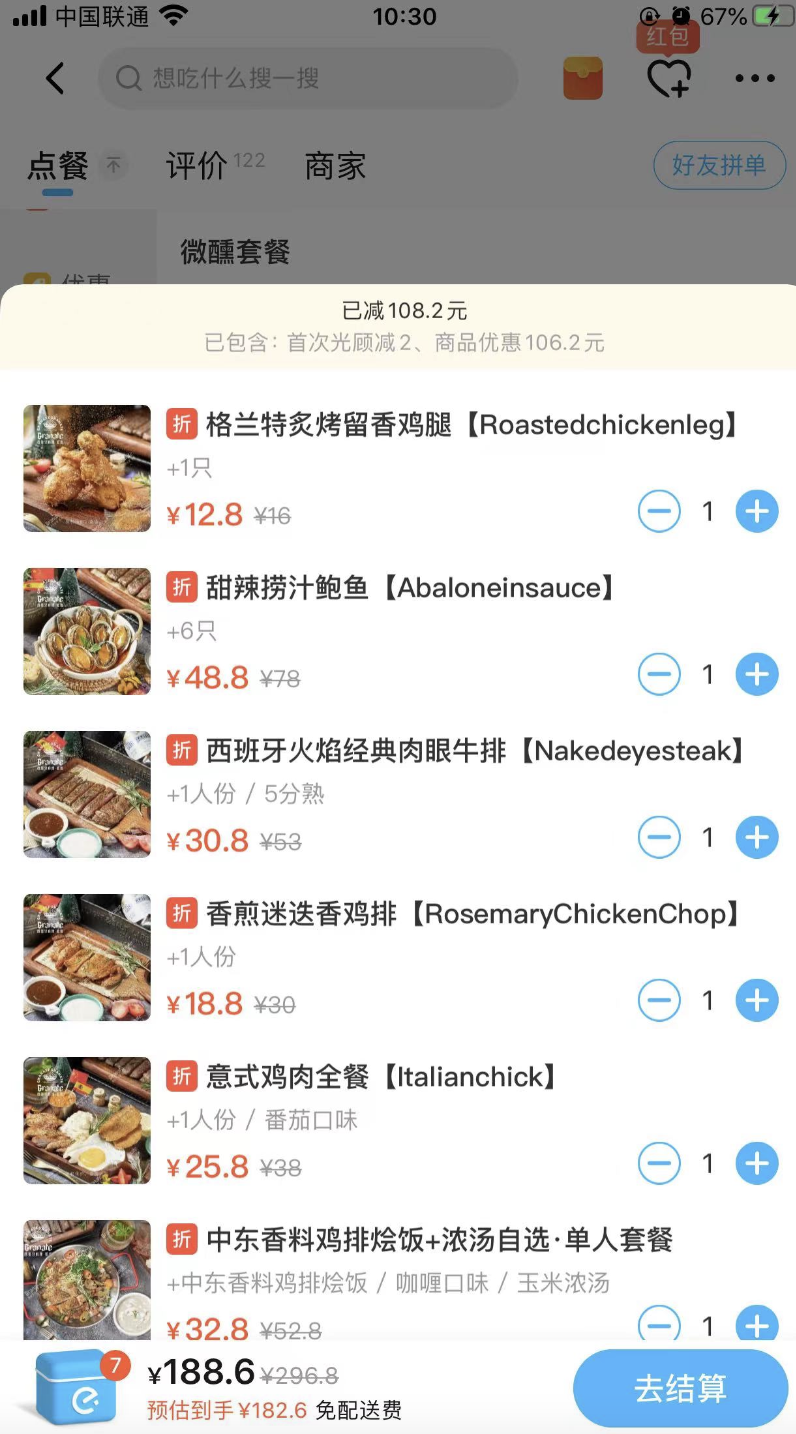Add one more 格兰特炙烤留香鸡腿
Screen dimensions: 796x1434
757,512
